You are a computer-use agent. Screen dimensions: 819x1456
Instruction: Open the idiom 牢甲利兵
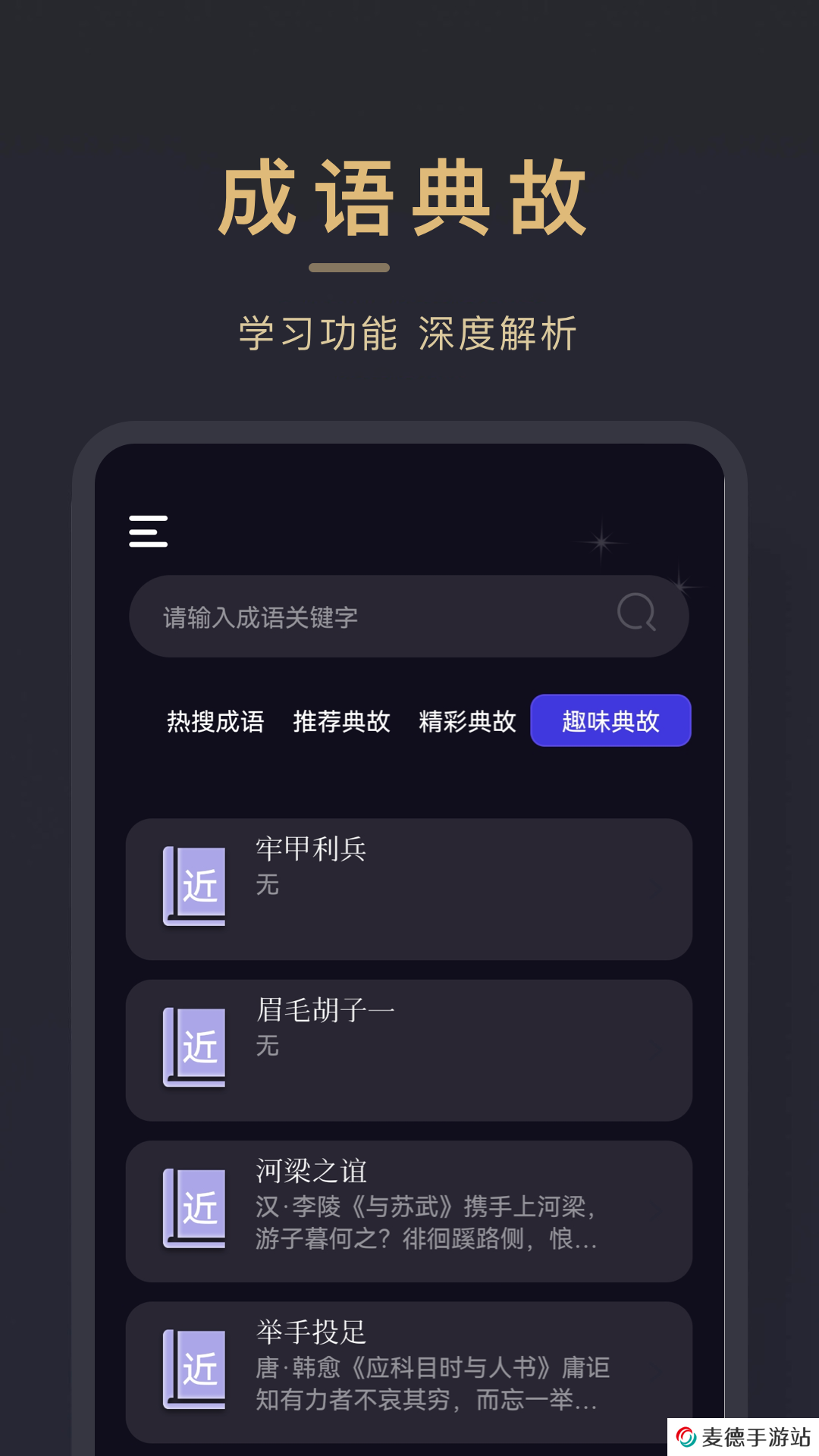click(x=409, y=887)
